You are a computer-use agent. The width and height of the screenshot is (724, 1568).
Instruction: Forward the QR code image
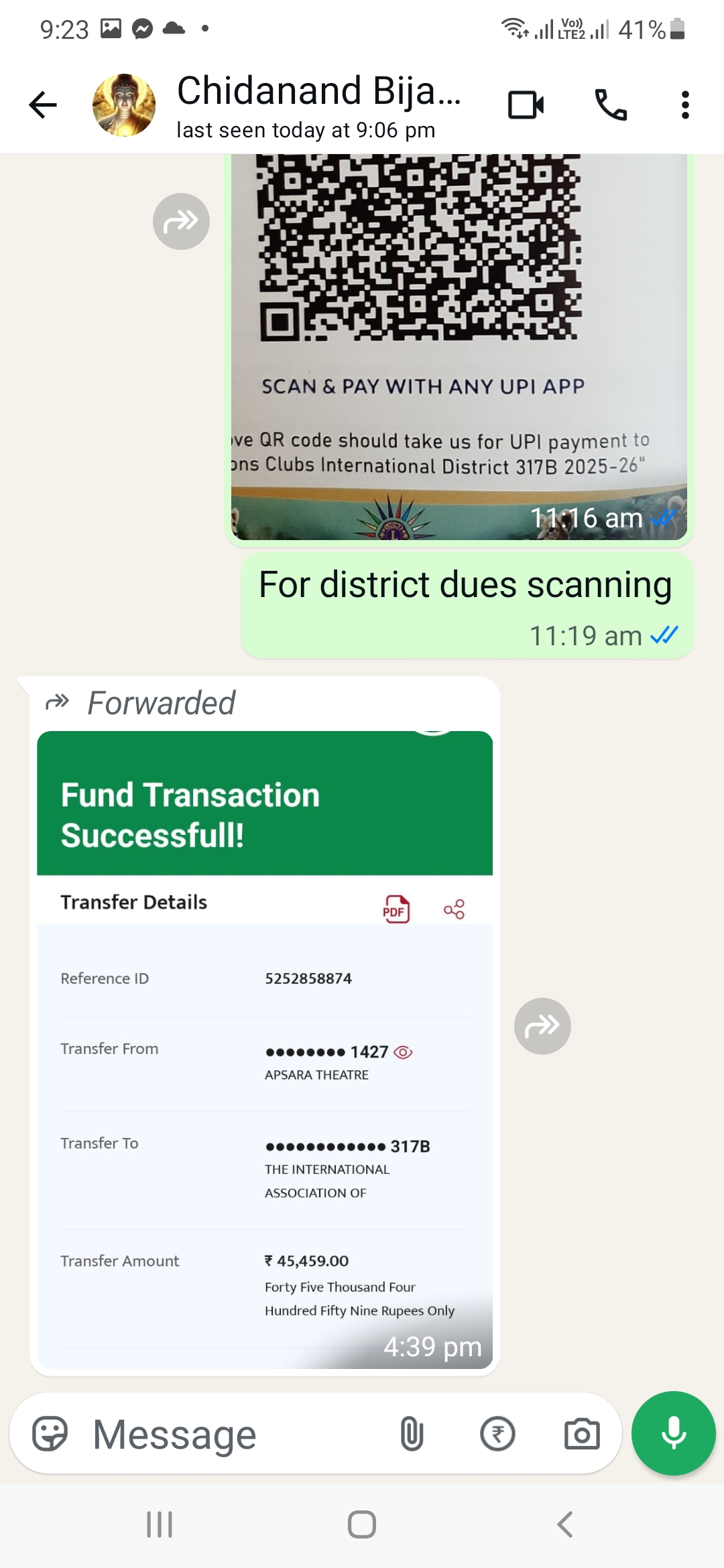tap(181, 222)
